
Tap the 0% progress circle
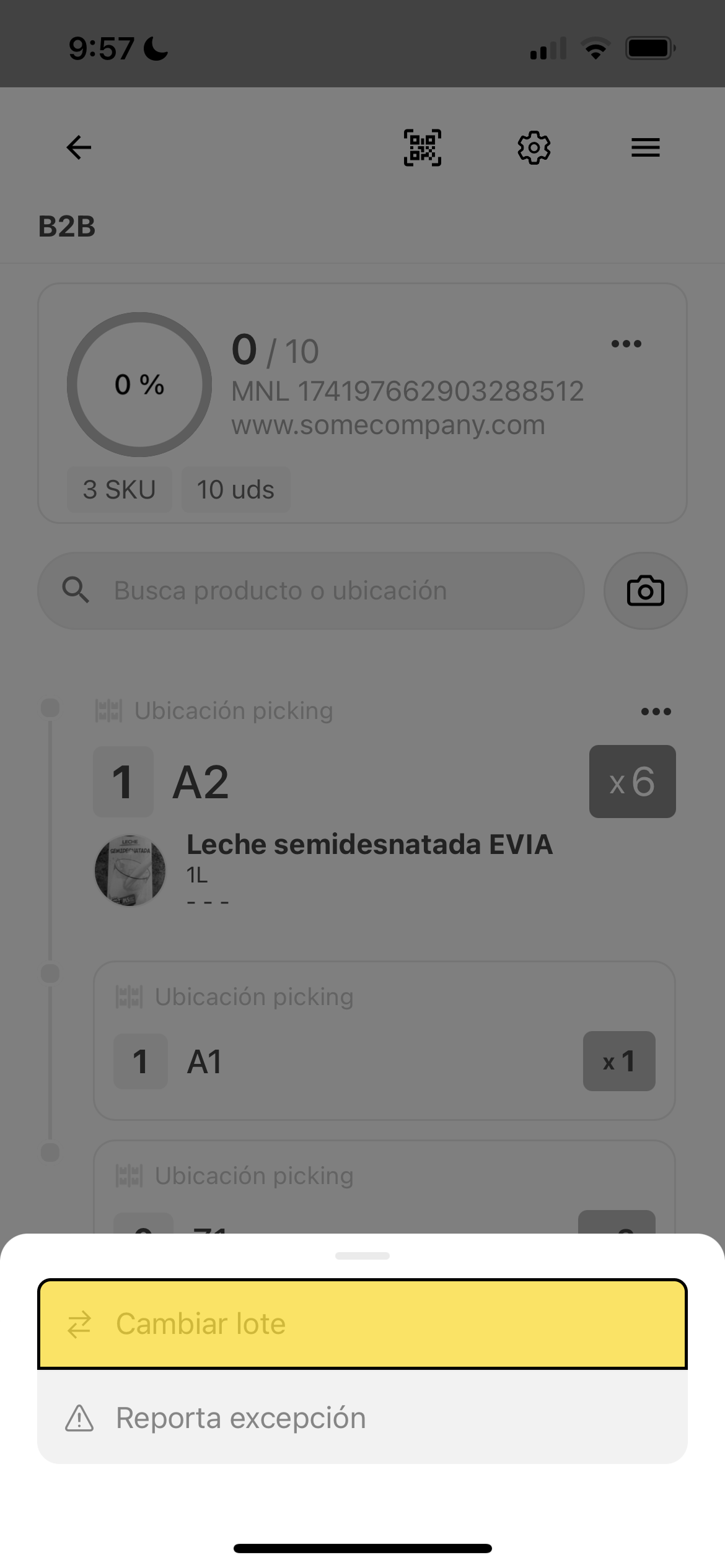[x=139, y=385]
